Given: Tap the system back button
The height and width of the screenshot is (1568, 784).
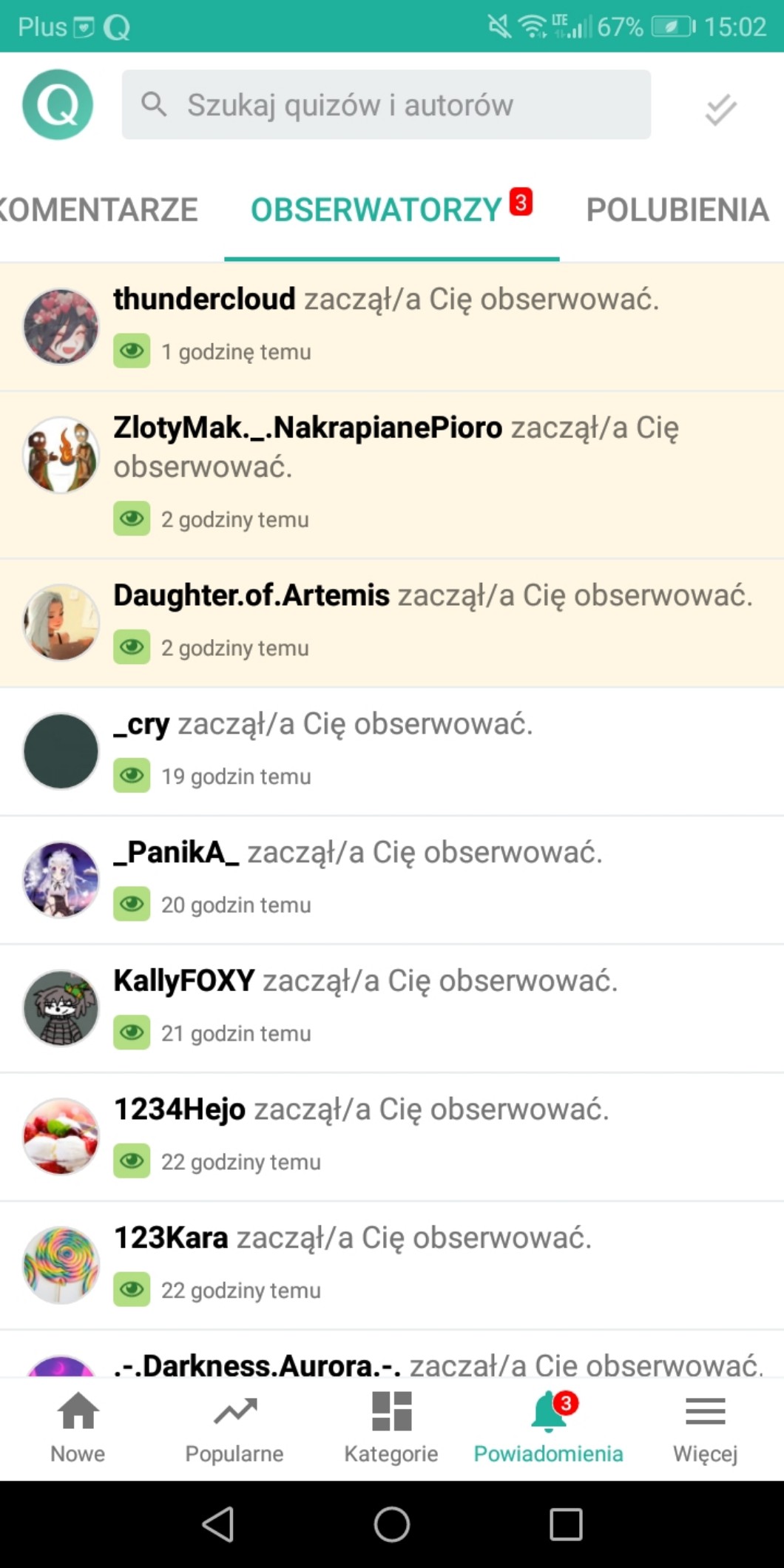Looking at the screenshot, I should [x=218, y=1524].
